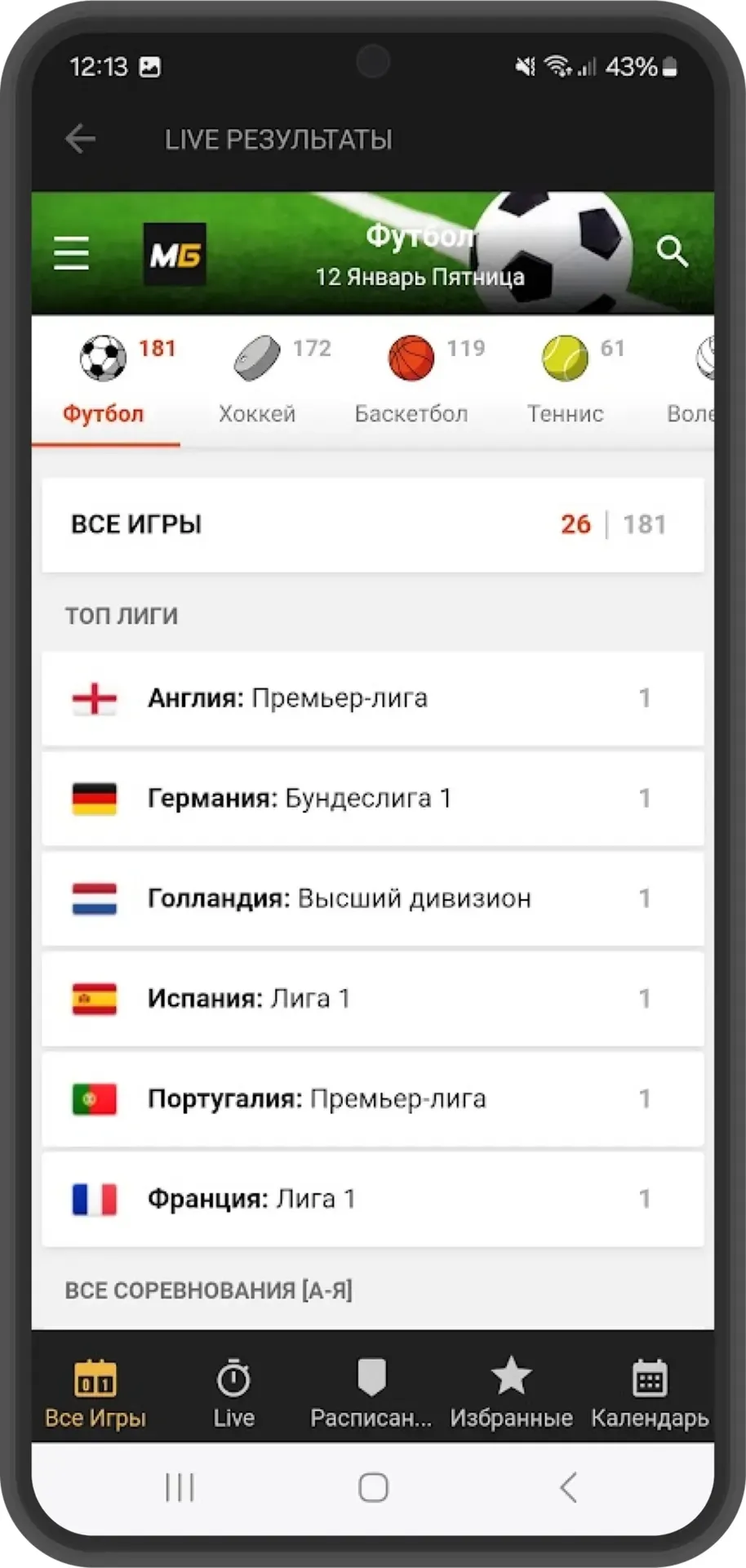The width and height of the screenshot is (746, 1568).
Task: Select the Все Игры bottom tab
Action: point(95,1393)
